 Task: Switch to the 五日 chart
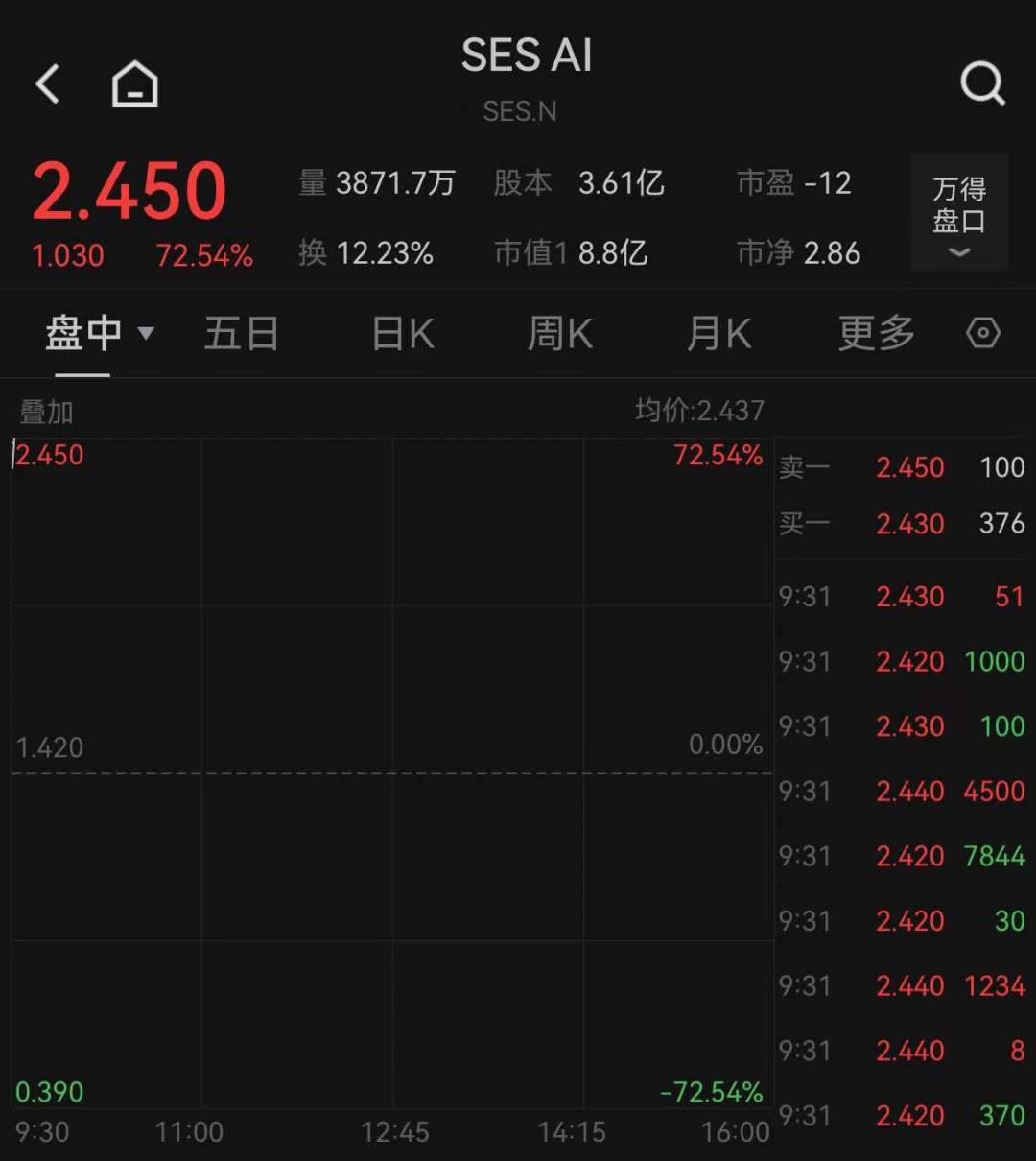[242, 334]
